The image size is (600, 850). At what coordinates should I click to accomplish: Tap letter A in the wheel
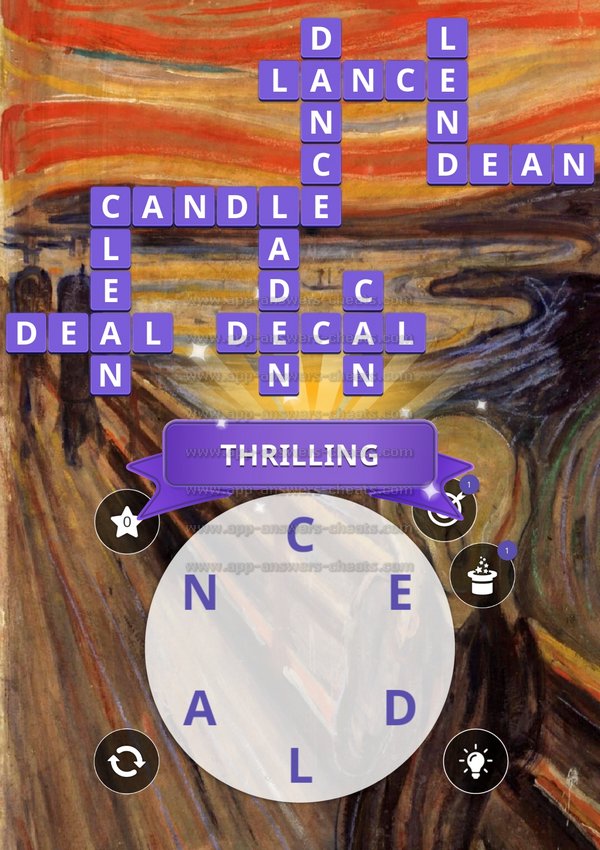(x=199, y=711)
